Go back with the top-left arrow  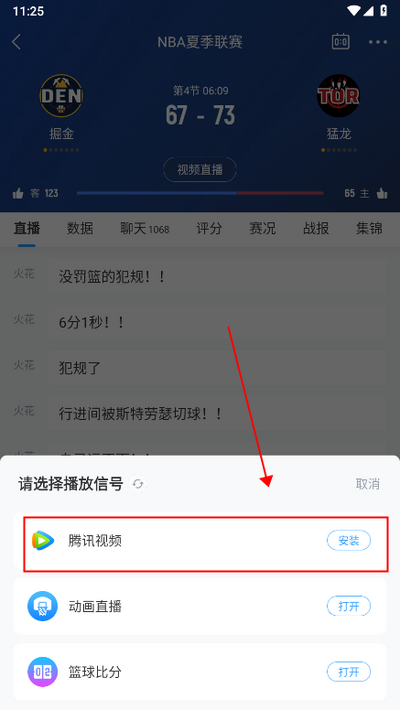click(x=17, y=42)
